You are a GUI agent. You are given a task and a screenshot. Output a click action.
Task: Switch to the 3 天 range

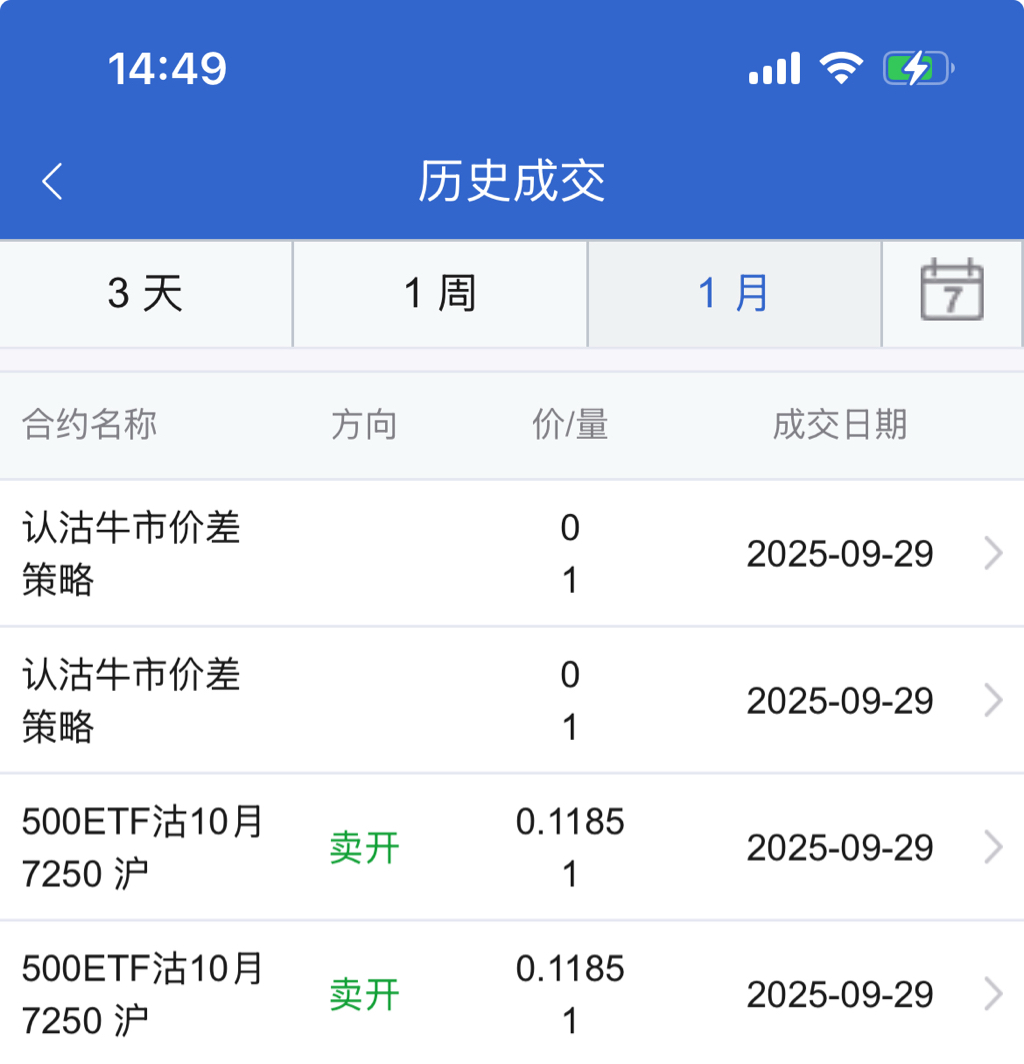coord(146,294)
